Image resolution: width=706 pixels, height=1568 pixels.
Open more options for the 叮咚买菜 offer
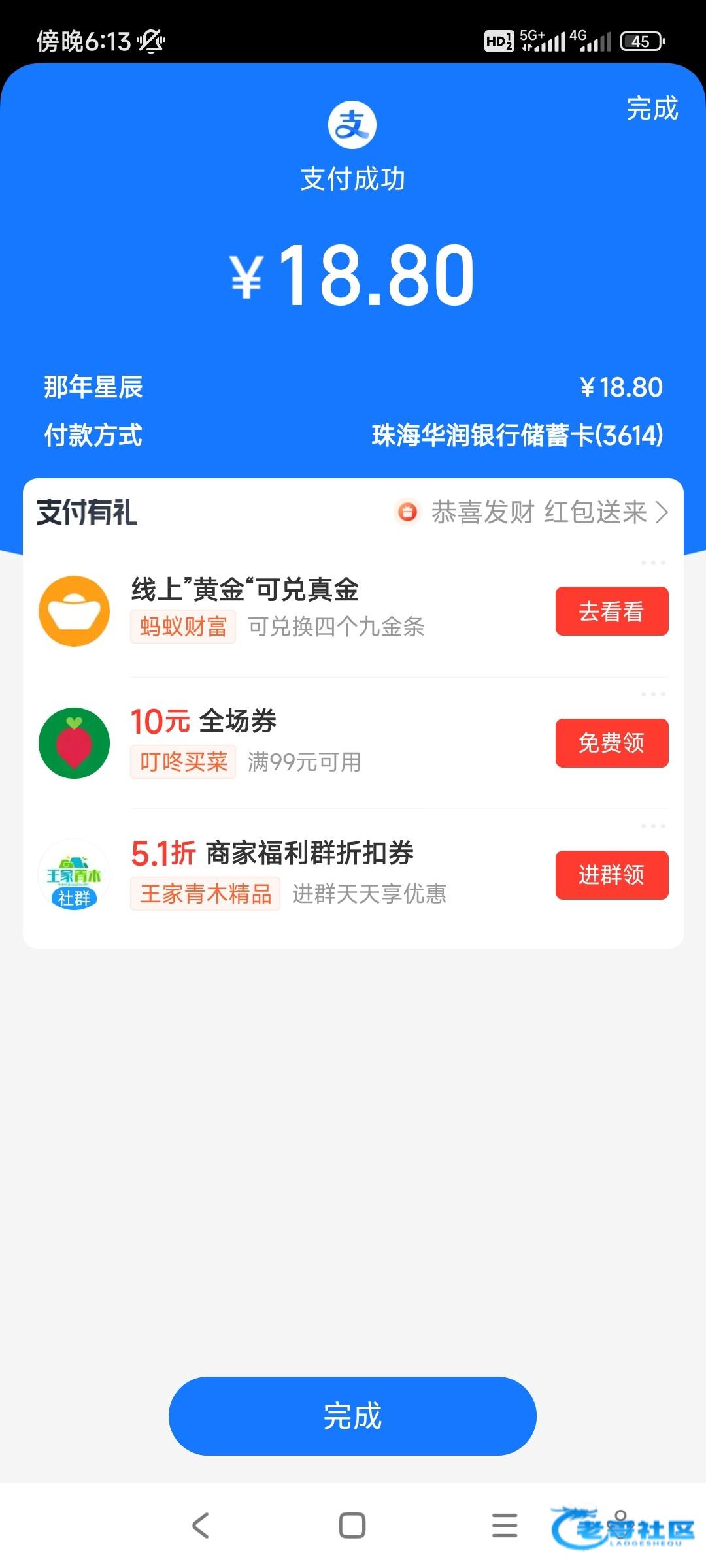(652, 694)
